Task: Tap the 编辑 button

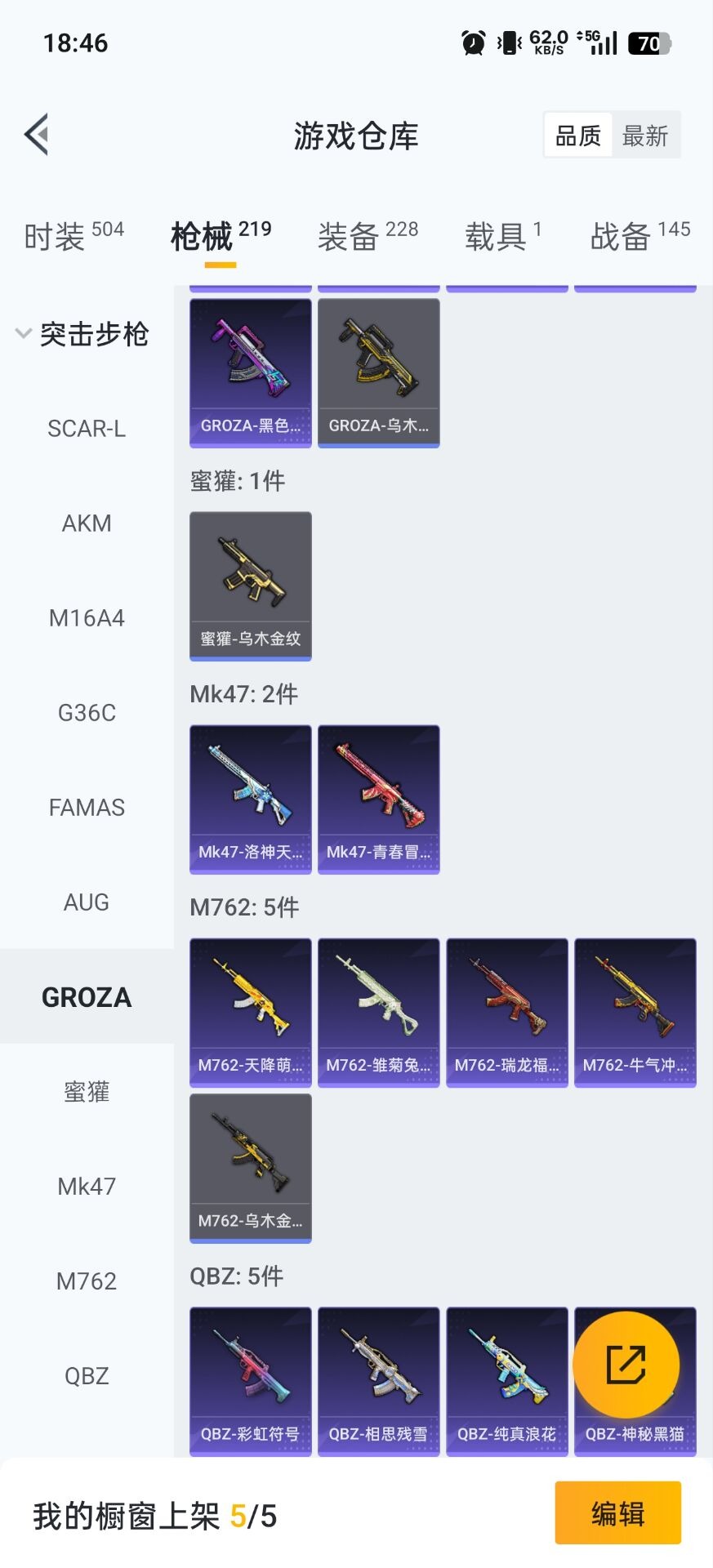Action: (617, 1513)
